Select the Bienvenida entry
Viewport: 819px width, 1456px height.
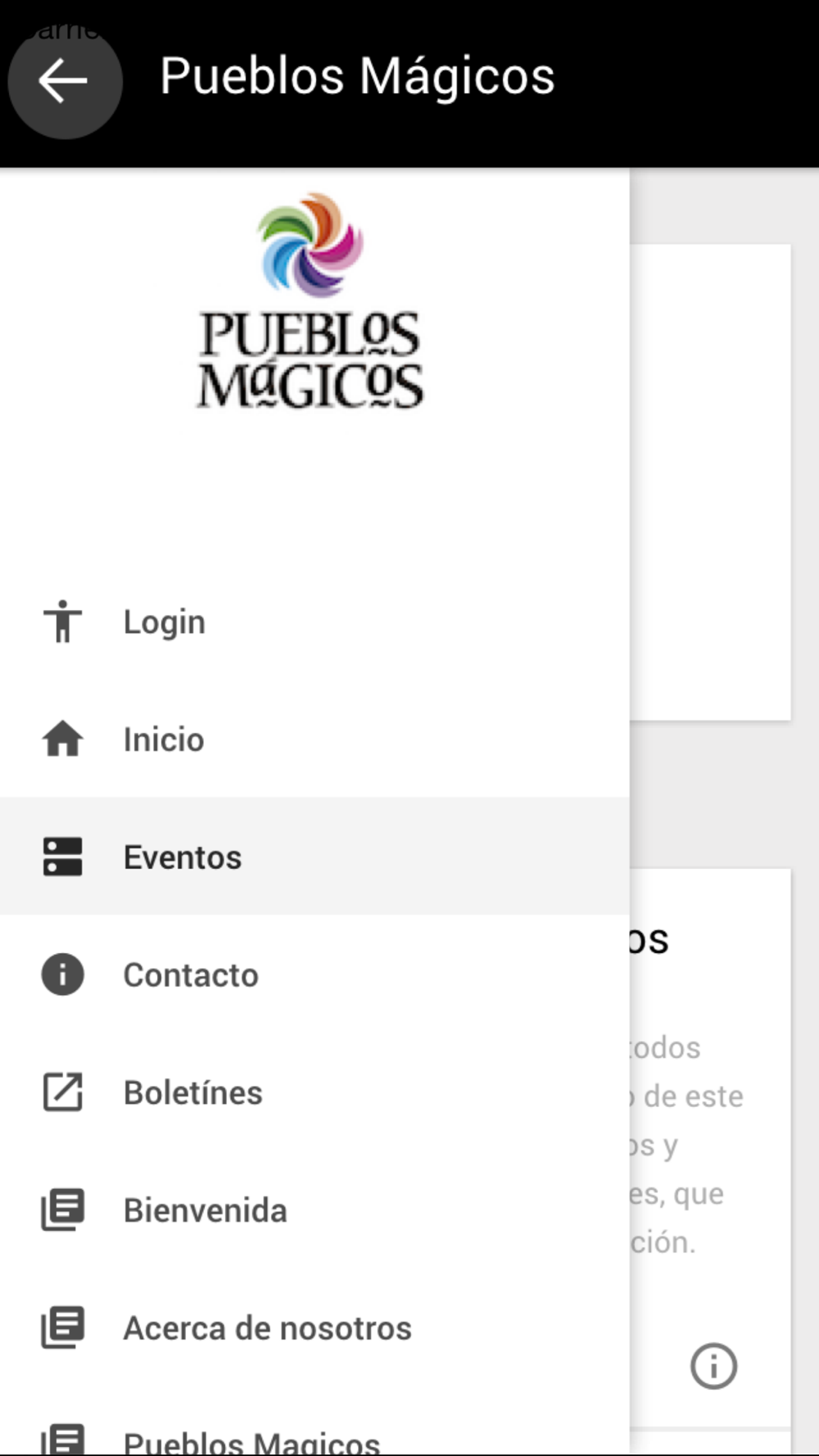pos(314,1210)
